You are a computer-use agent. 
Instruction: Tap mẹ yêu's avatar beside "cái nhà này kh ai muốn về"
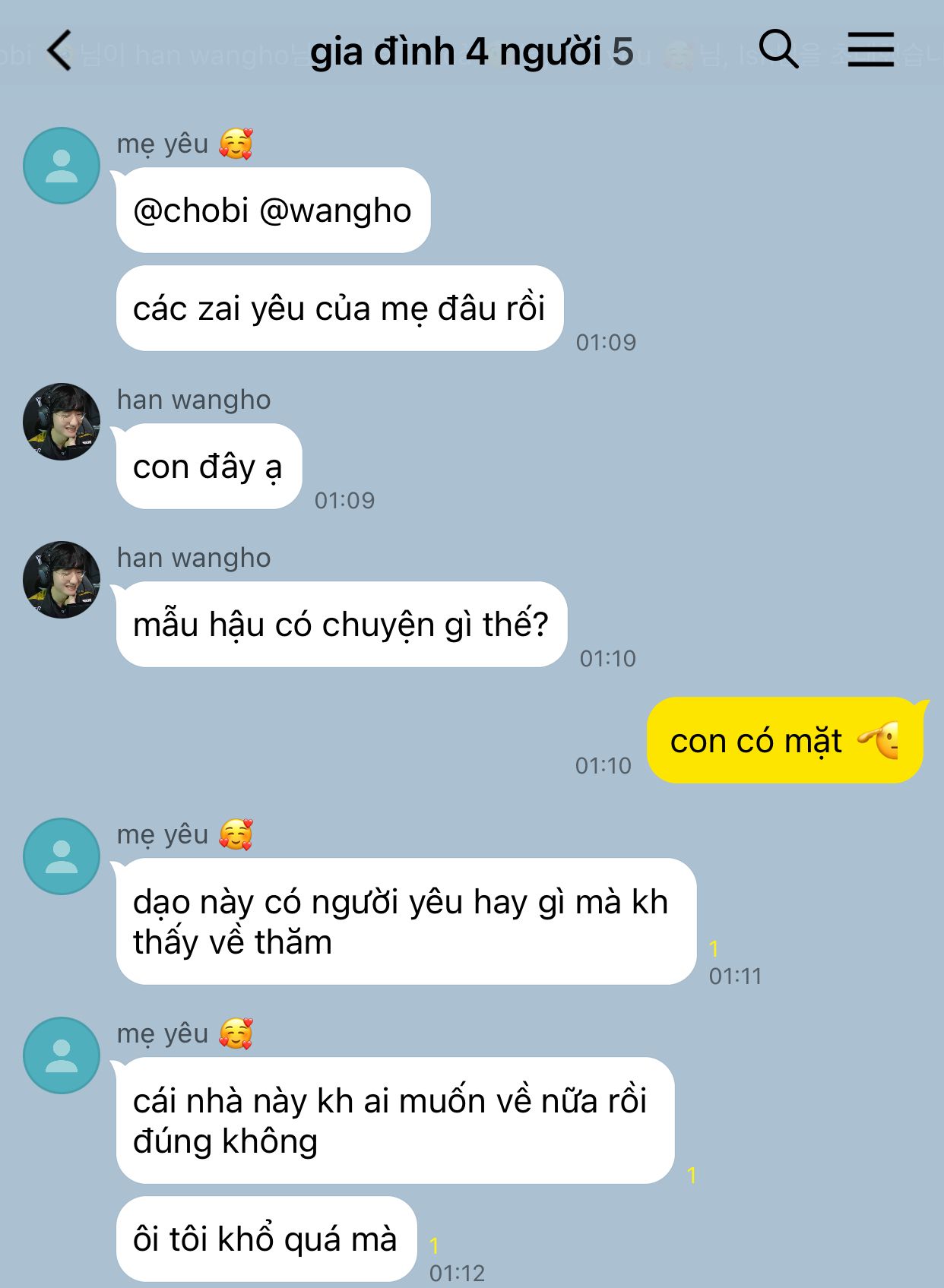click(x=62, y=1055)
